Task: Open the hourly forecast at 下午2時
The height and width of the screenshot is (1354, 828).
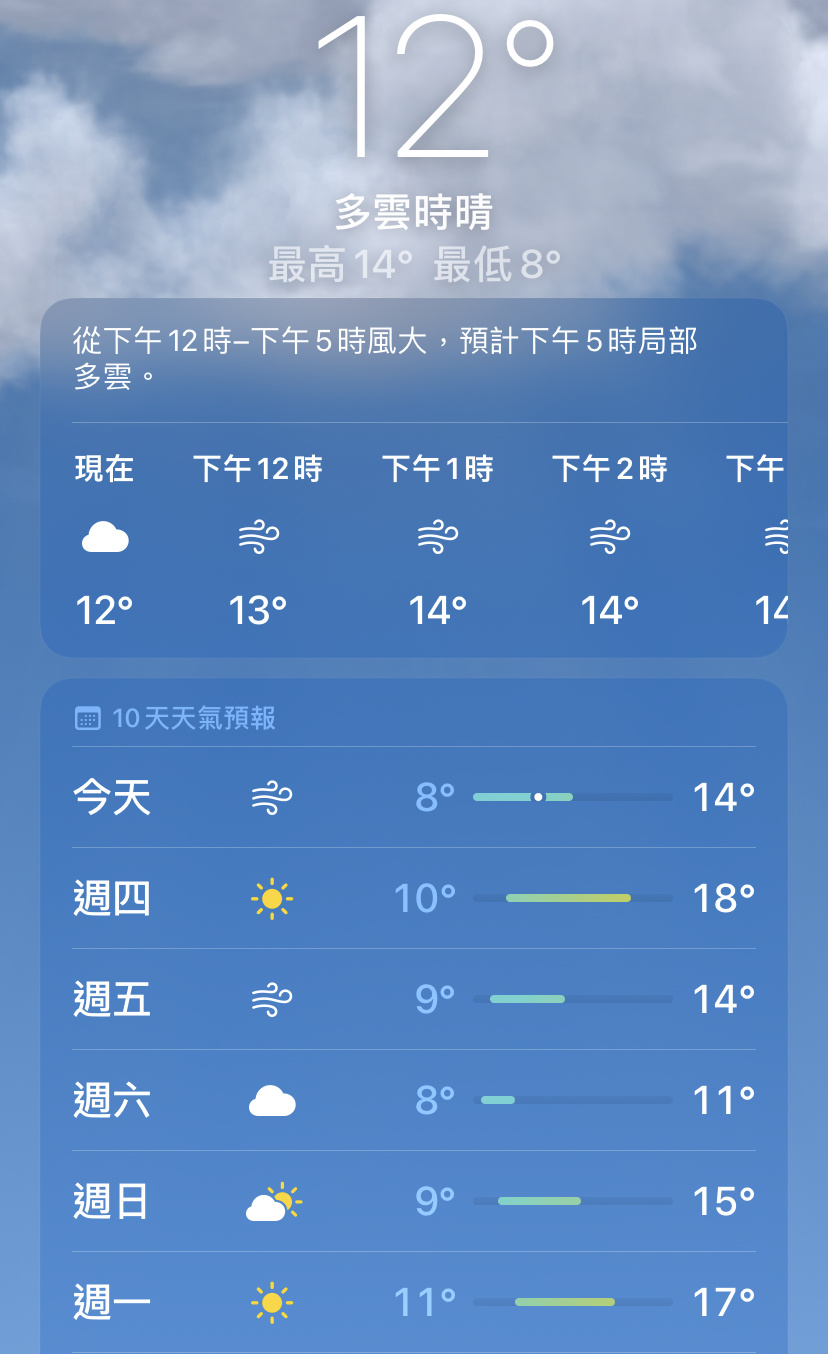Action: tap(610, 539)
